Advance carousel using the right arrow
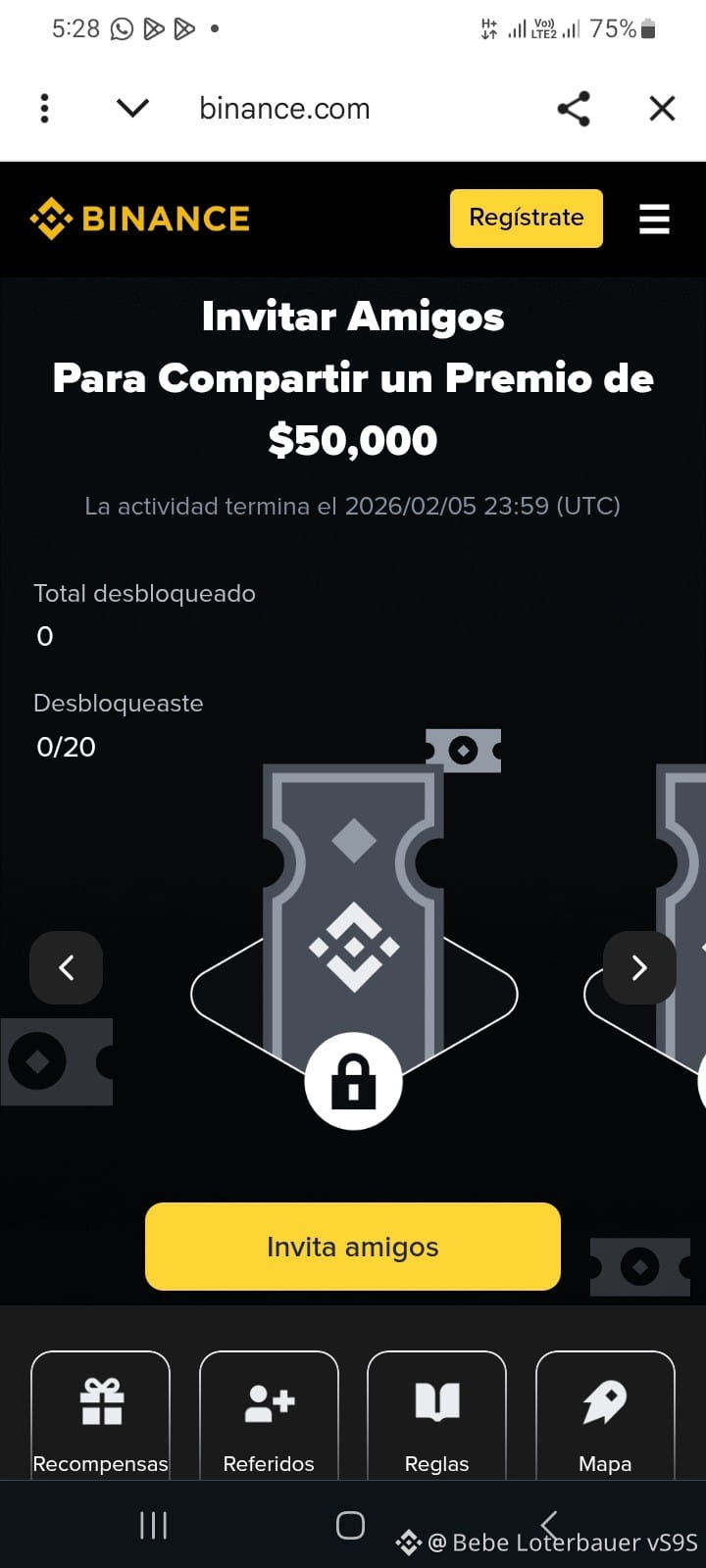The height and width of the screenshot is (1568, 706). pos(637,968)
